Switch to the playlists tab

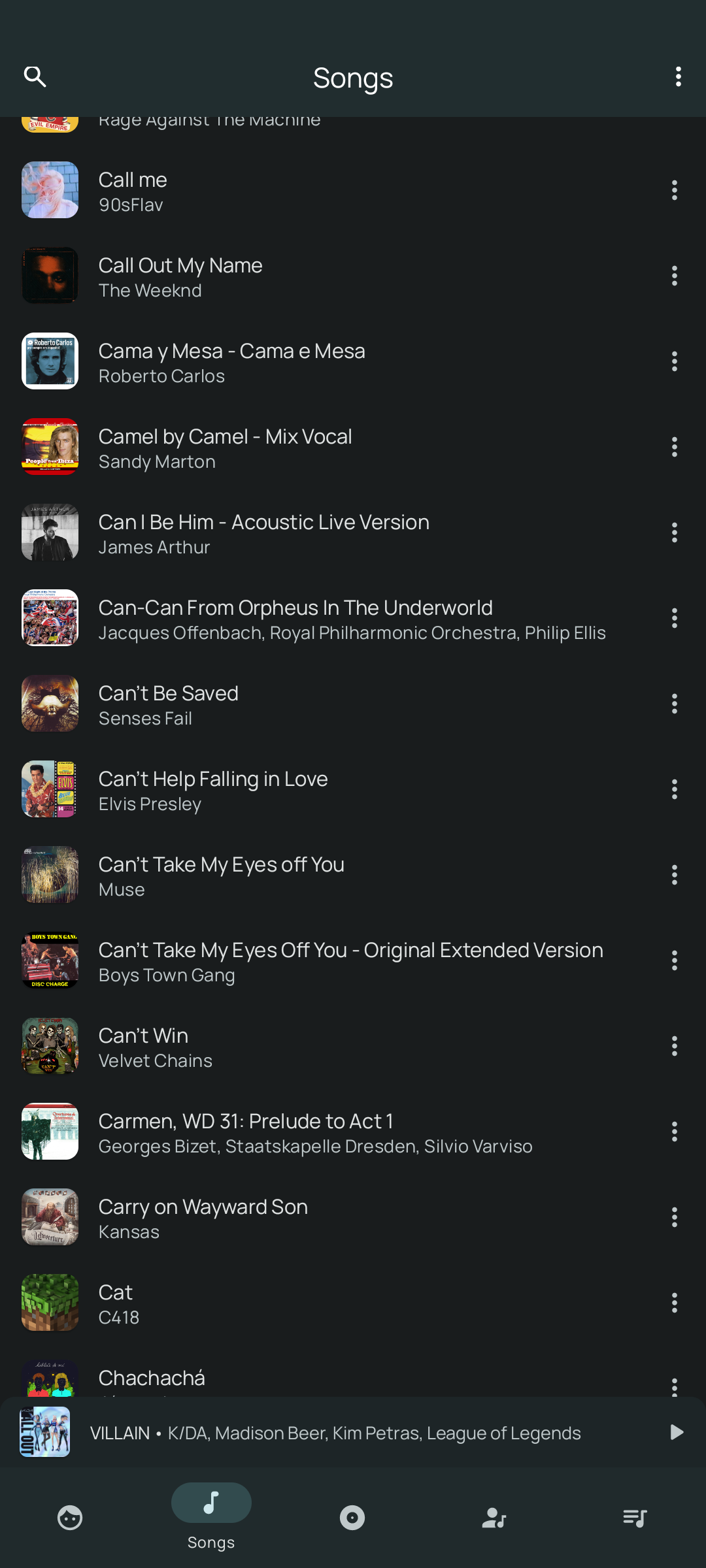[635, 1518]
